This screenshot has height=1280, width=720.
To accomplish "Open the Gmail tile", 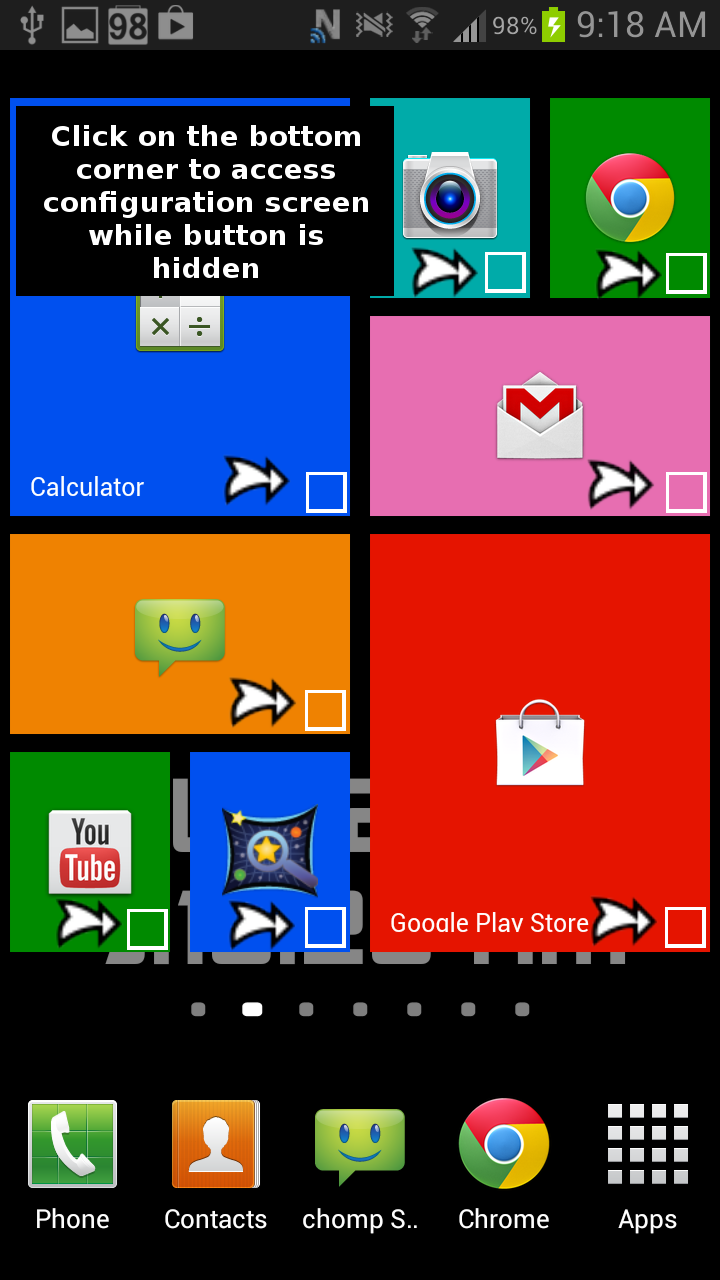I will point(539,400).
